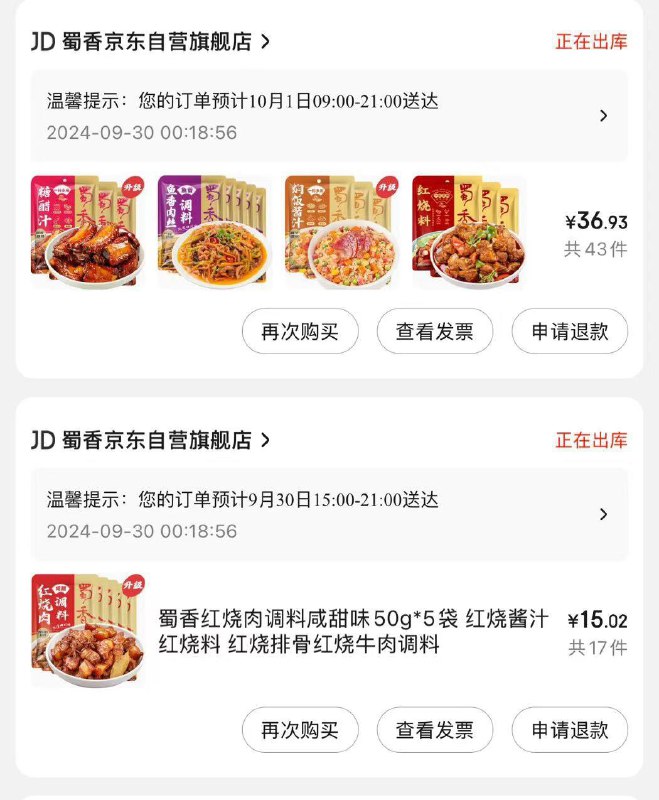Viewport: 659px width, 800px height.
Task: Buy again the 17件 order via 再次购买
Action: pos(300,730)
